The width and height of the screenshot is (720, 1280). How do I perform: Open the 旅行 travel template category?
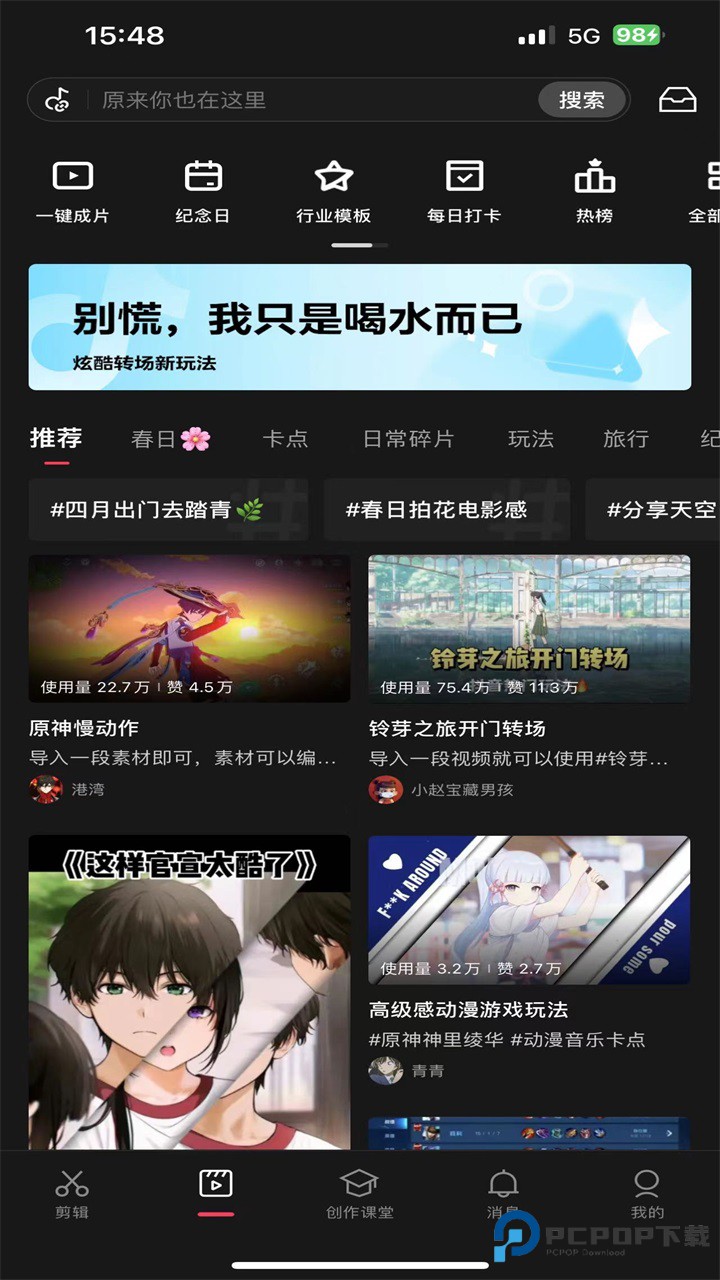click(628, 438)
